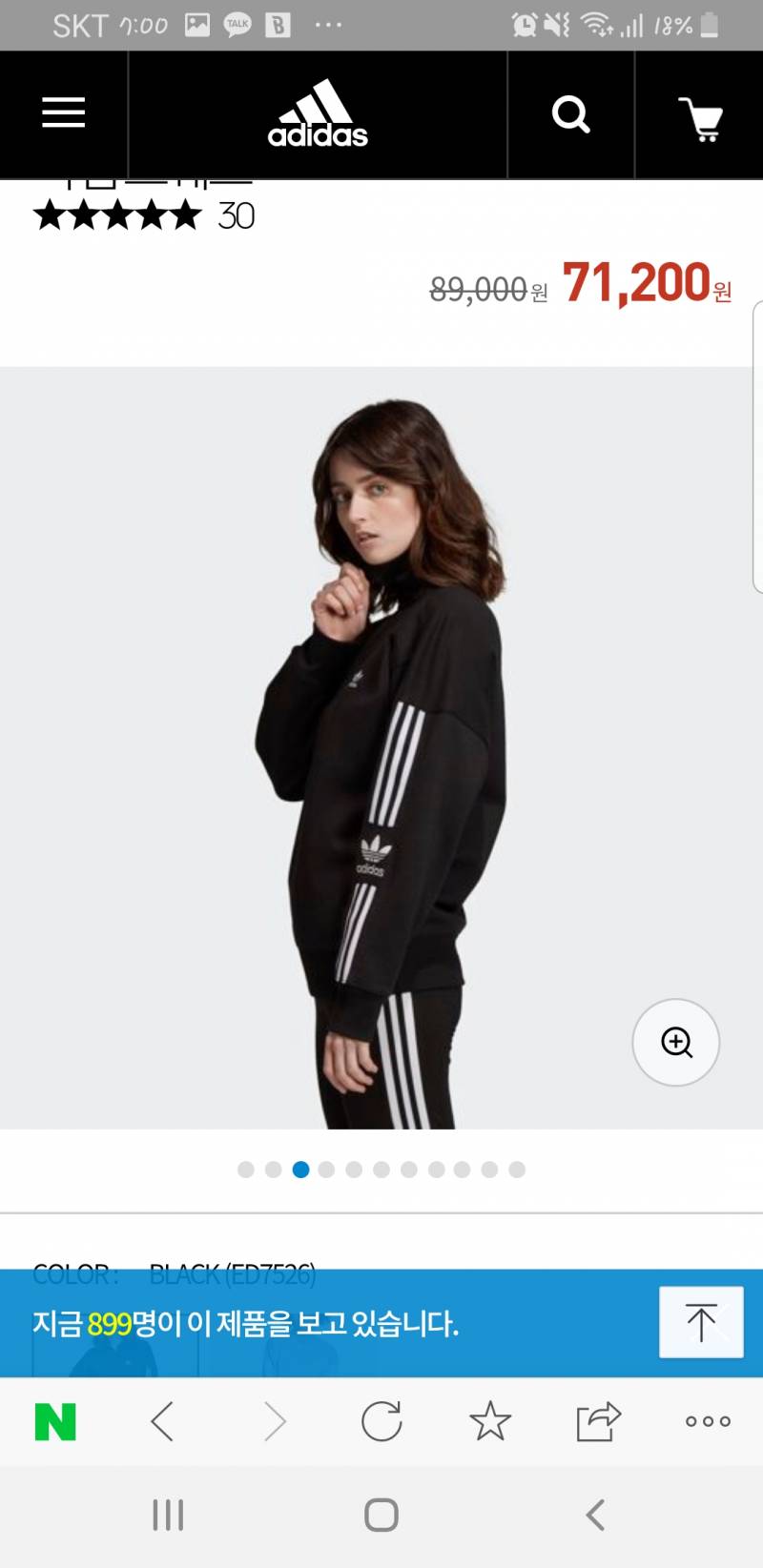Bookmark this page with the star

click(490, 1421)
